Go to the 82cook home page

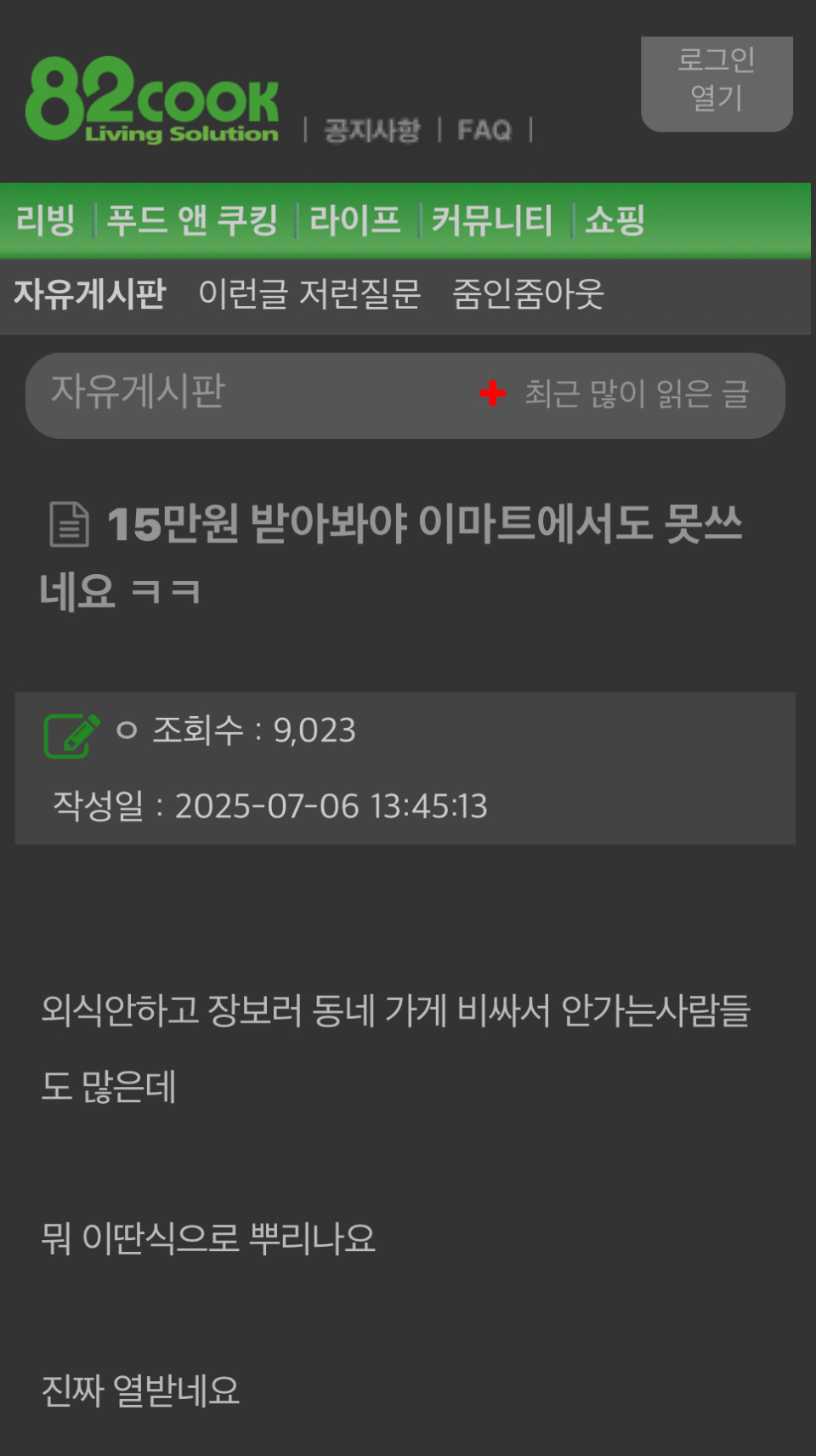point(152,100)
